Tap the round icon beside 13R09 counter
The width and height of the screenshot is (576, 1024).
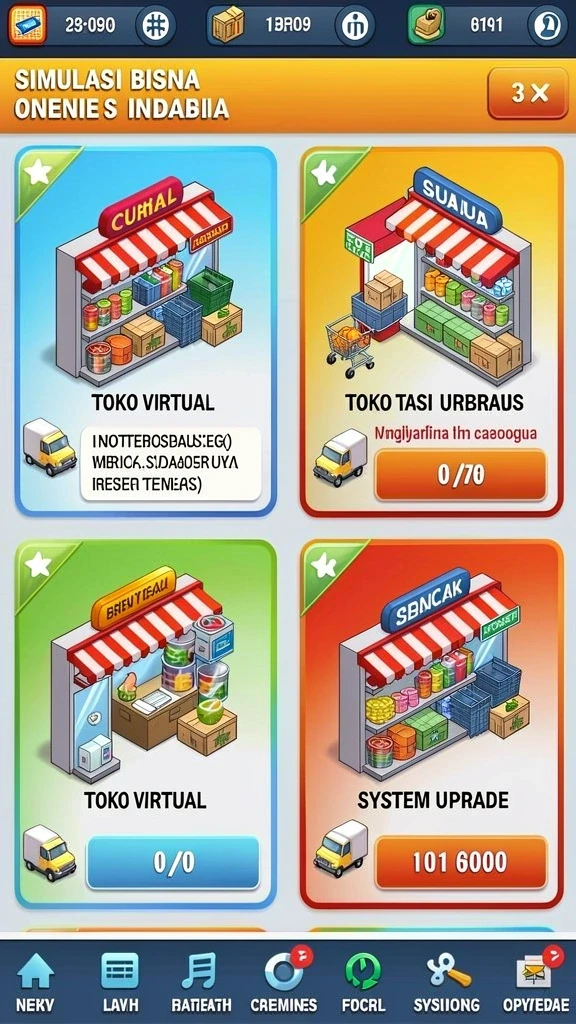pos(355,25)
